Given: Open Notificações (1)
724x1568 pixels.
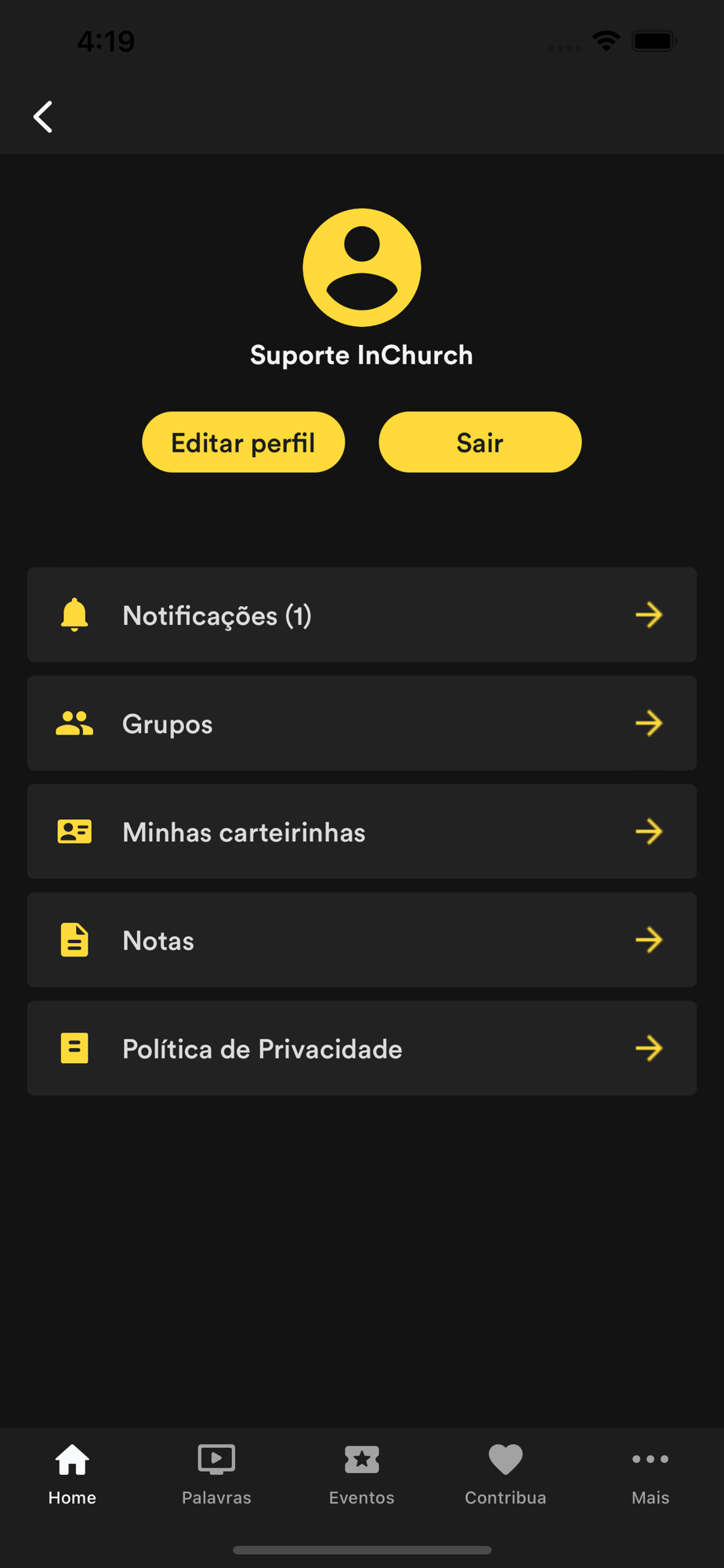Looking at the screenshot, I should pyautogui.click(x=362, y=615).
